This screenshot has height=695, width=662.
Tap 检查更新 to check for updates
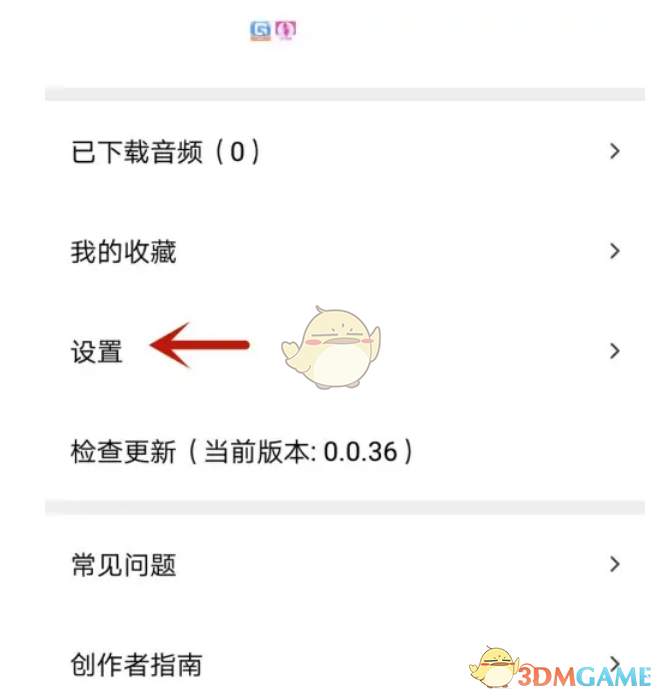point(241,452)
